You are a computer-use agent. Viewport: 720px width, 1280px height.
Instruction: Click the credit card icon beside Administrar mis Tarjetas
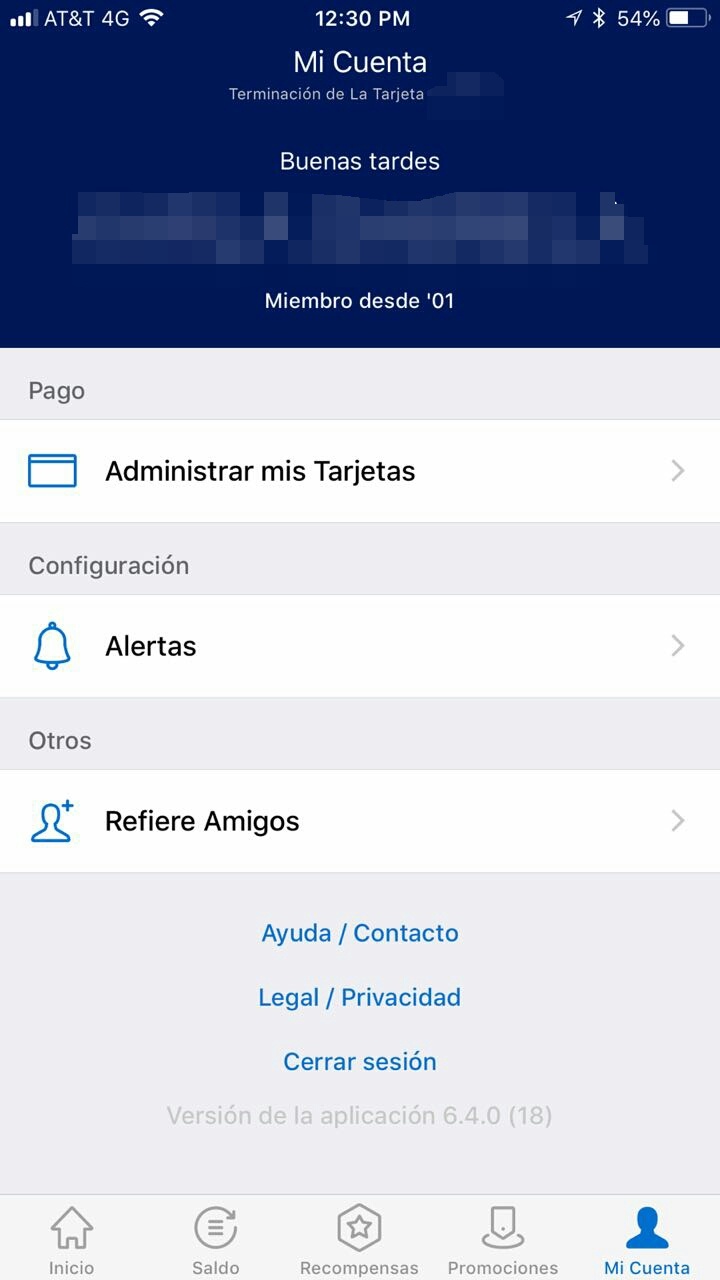click(x=52, y=470)
